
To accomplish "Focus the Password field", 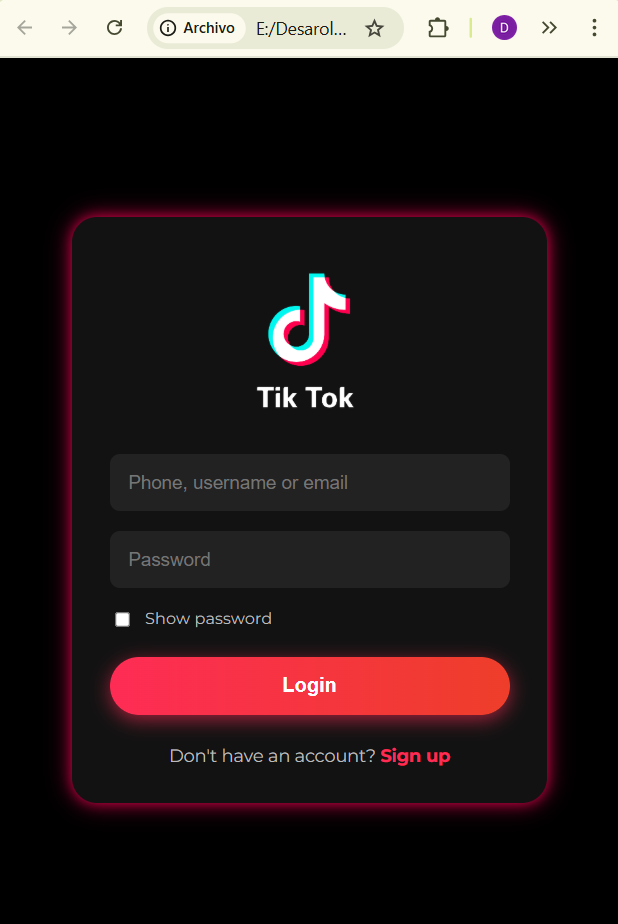I will point(309,560).
